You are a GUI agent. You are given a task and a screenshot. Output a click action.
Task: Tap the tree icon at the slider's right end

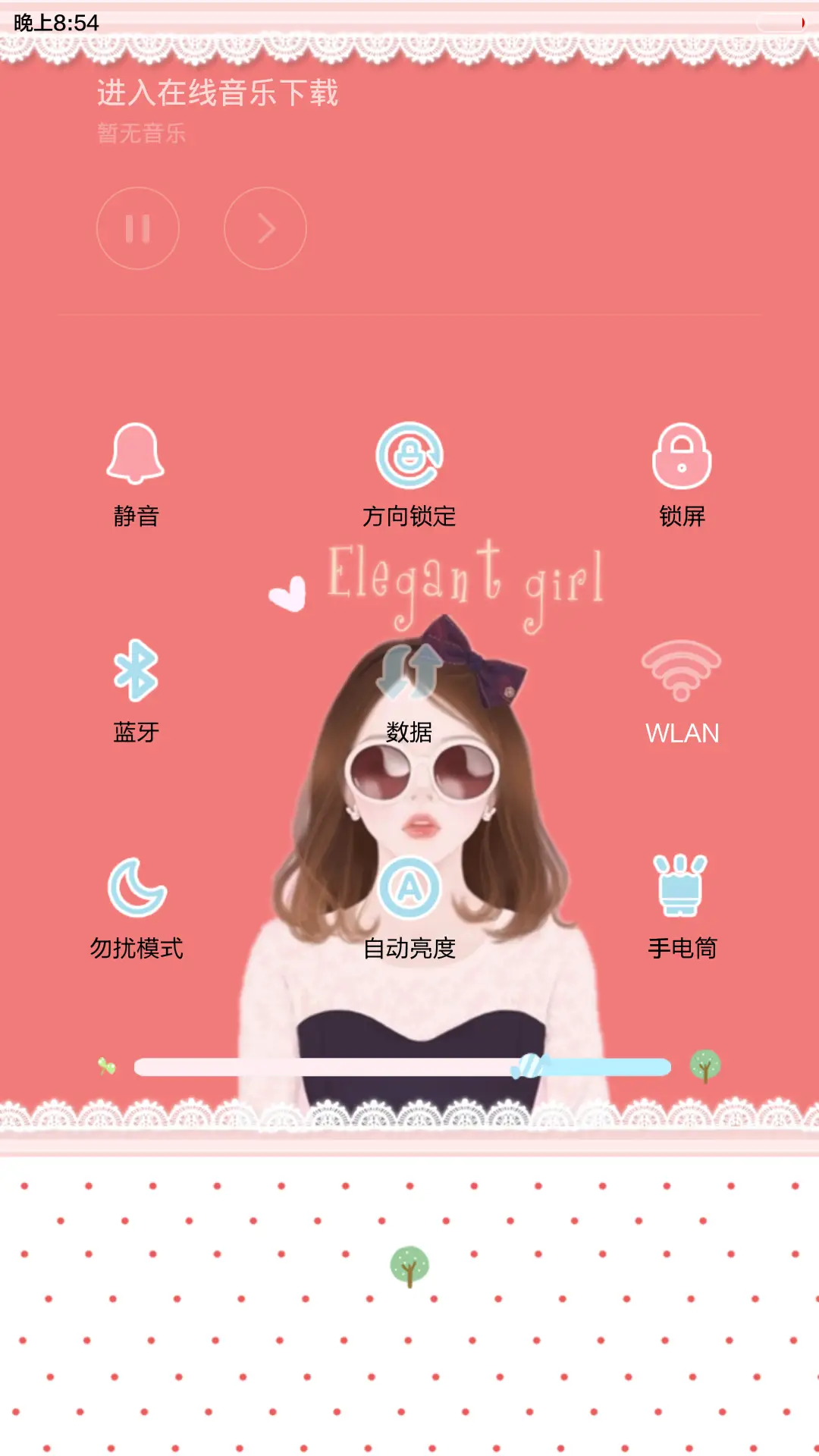[707, 1066]
